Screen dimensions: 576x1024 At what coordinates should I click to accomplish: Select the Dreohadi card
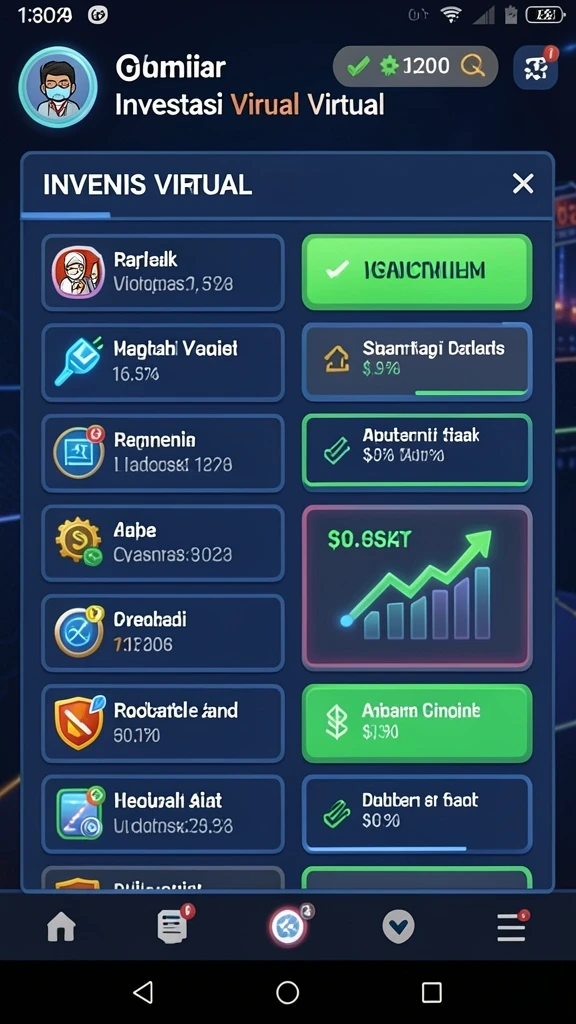click(x=163, y=633)
